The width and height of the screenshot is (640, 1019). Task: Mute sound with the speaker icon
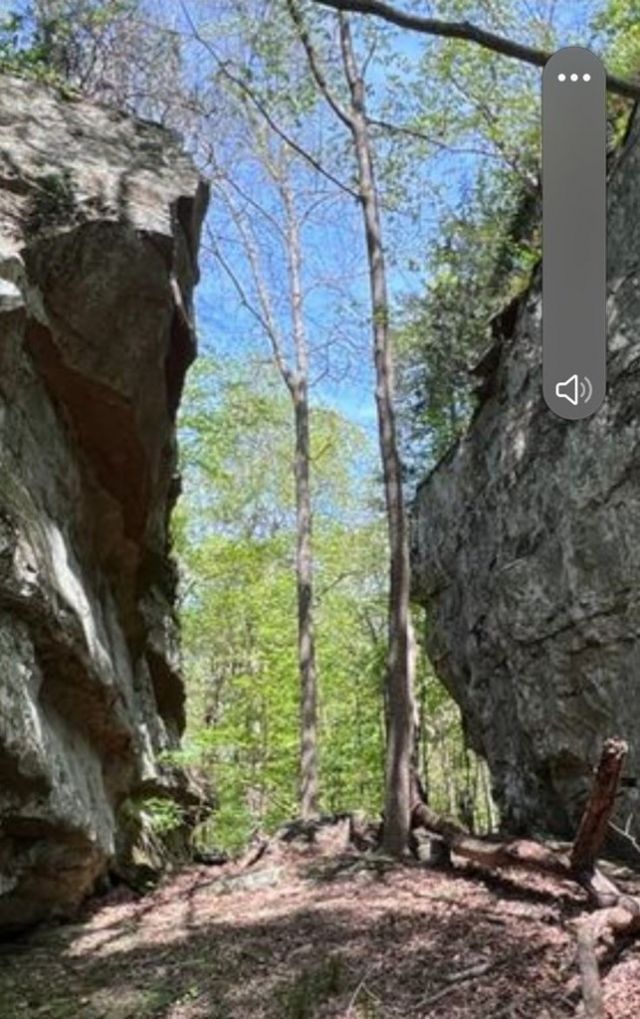574,389
